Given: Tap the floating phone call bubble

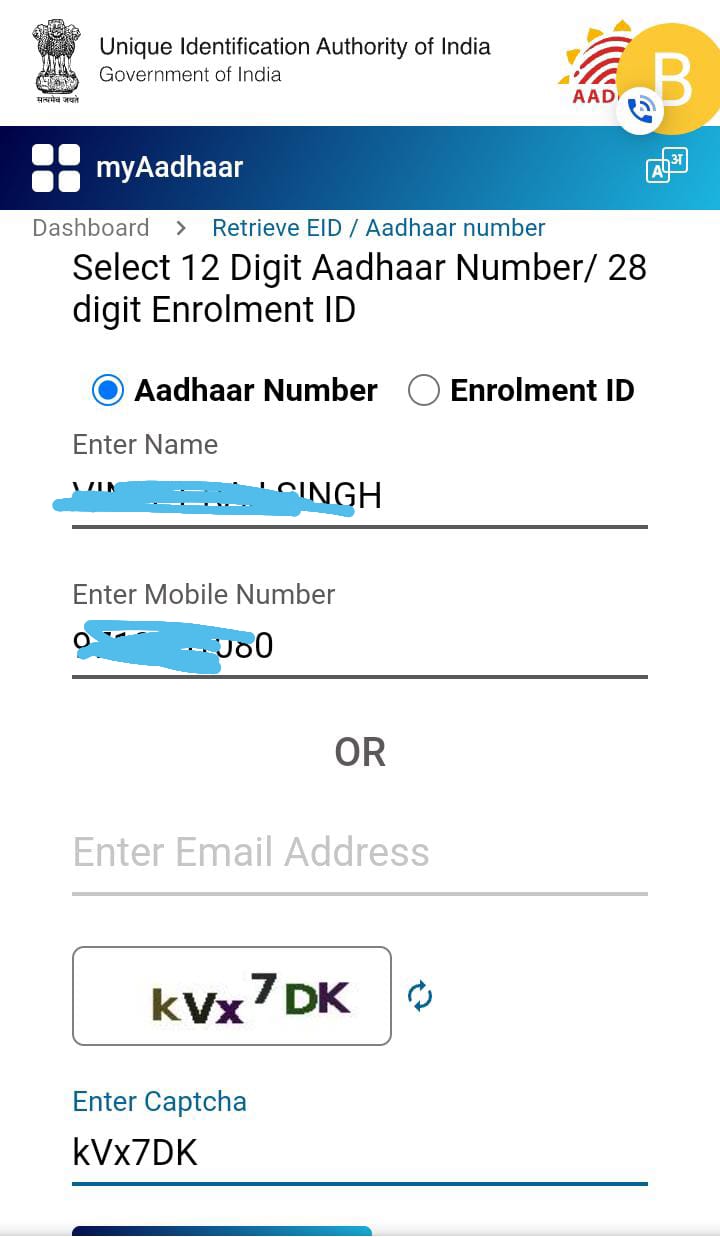Looking at the screenshot, I should [x=640, y=111].
